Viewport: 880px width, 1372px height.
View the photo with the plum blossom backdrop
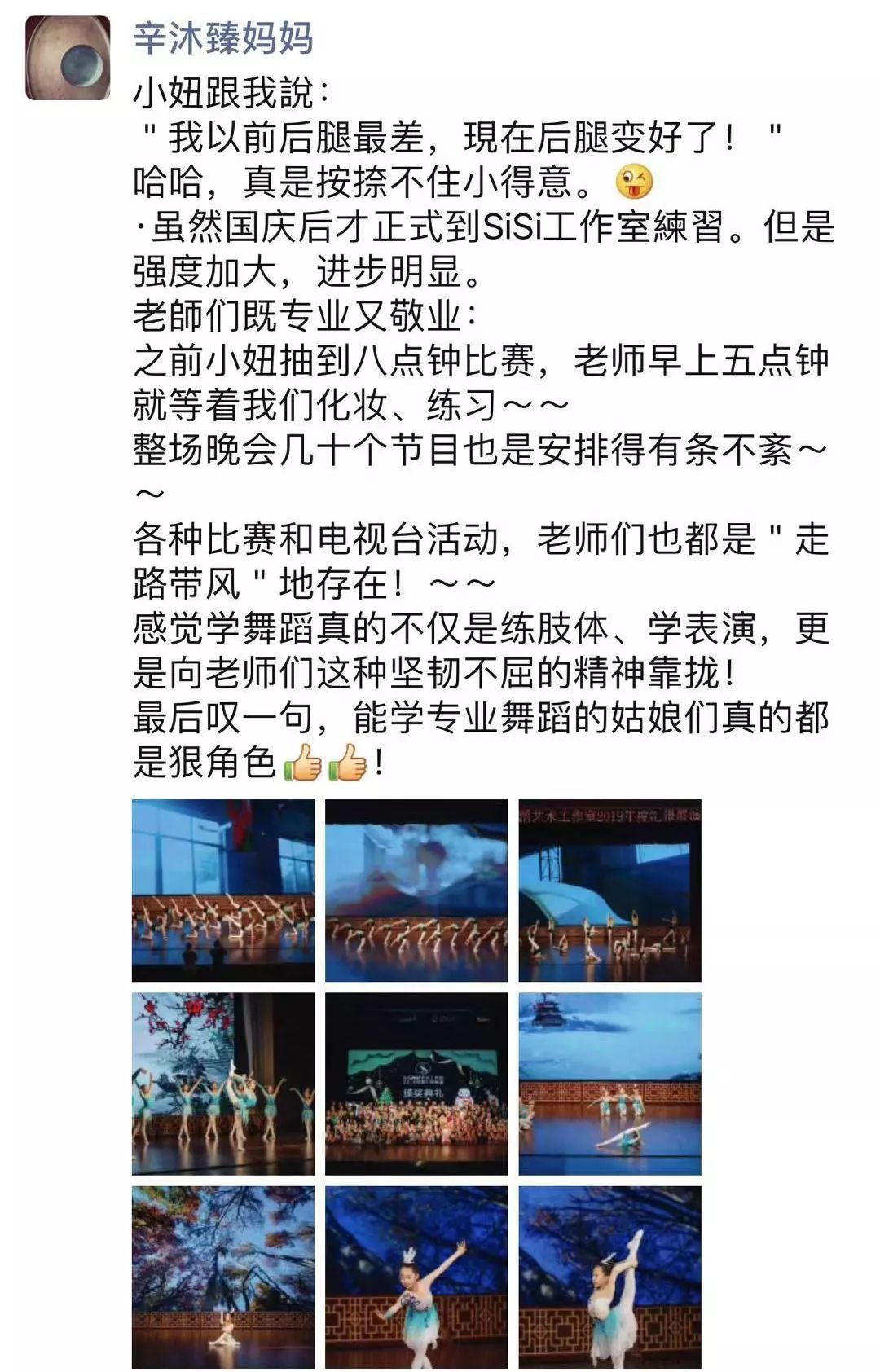click(x=222, y=1083)
